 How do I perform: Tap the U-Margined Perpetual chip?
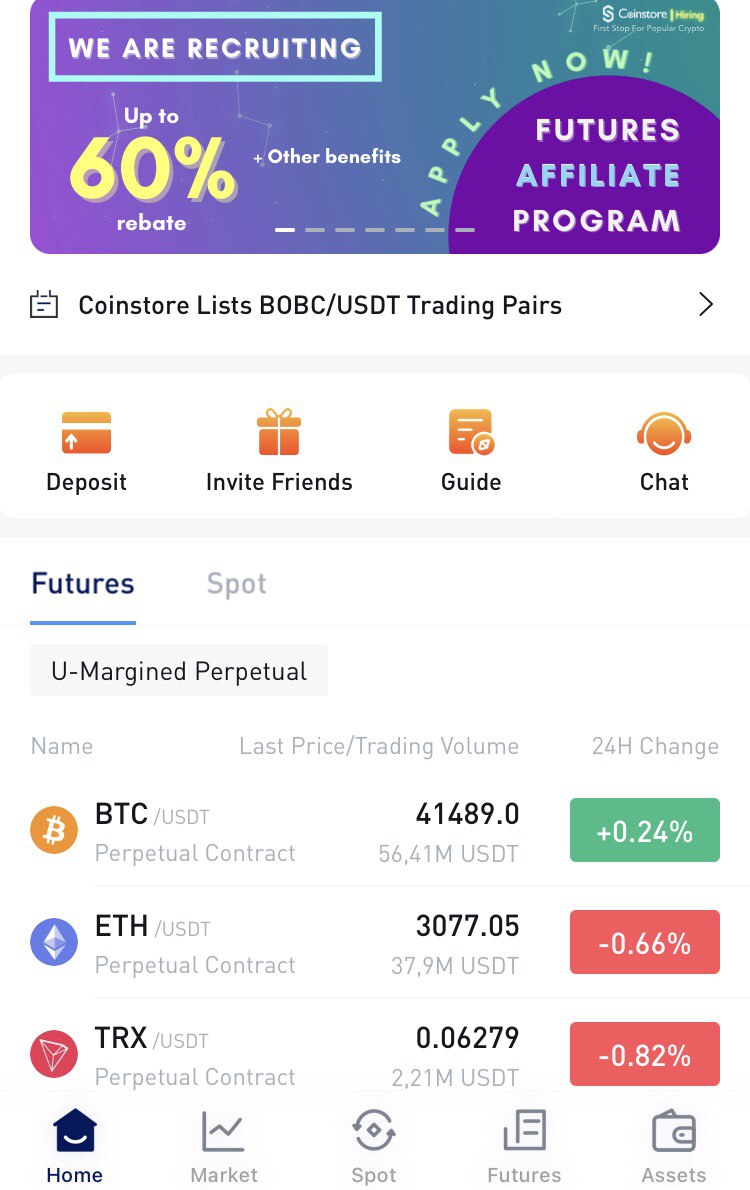(179, 671)
